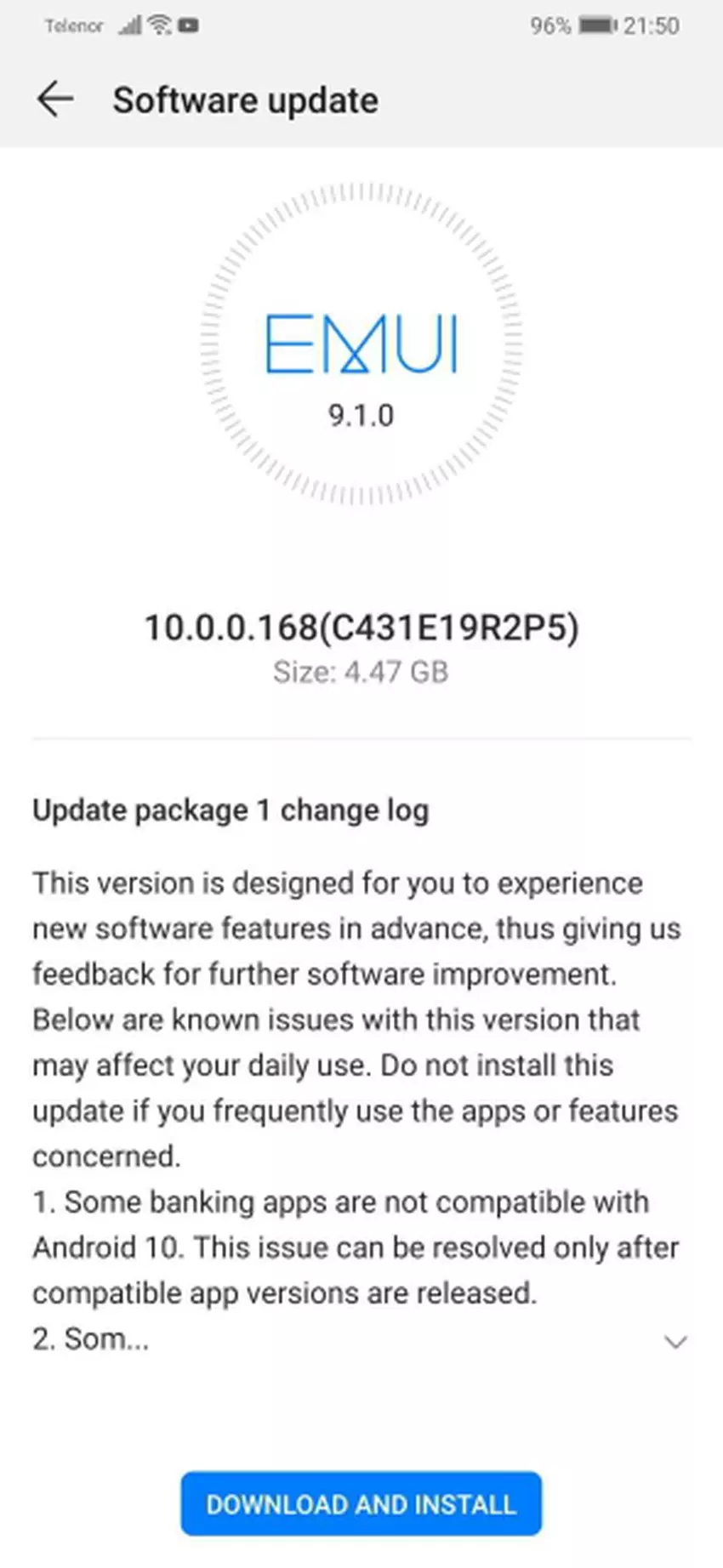
Task: Go back from Software update
Action: pyautogui.click(x=55, y=99)
